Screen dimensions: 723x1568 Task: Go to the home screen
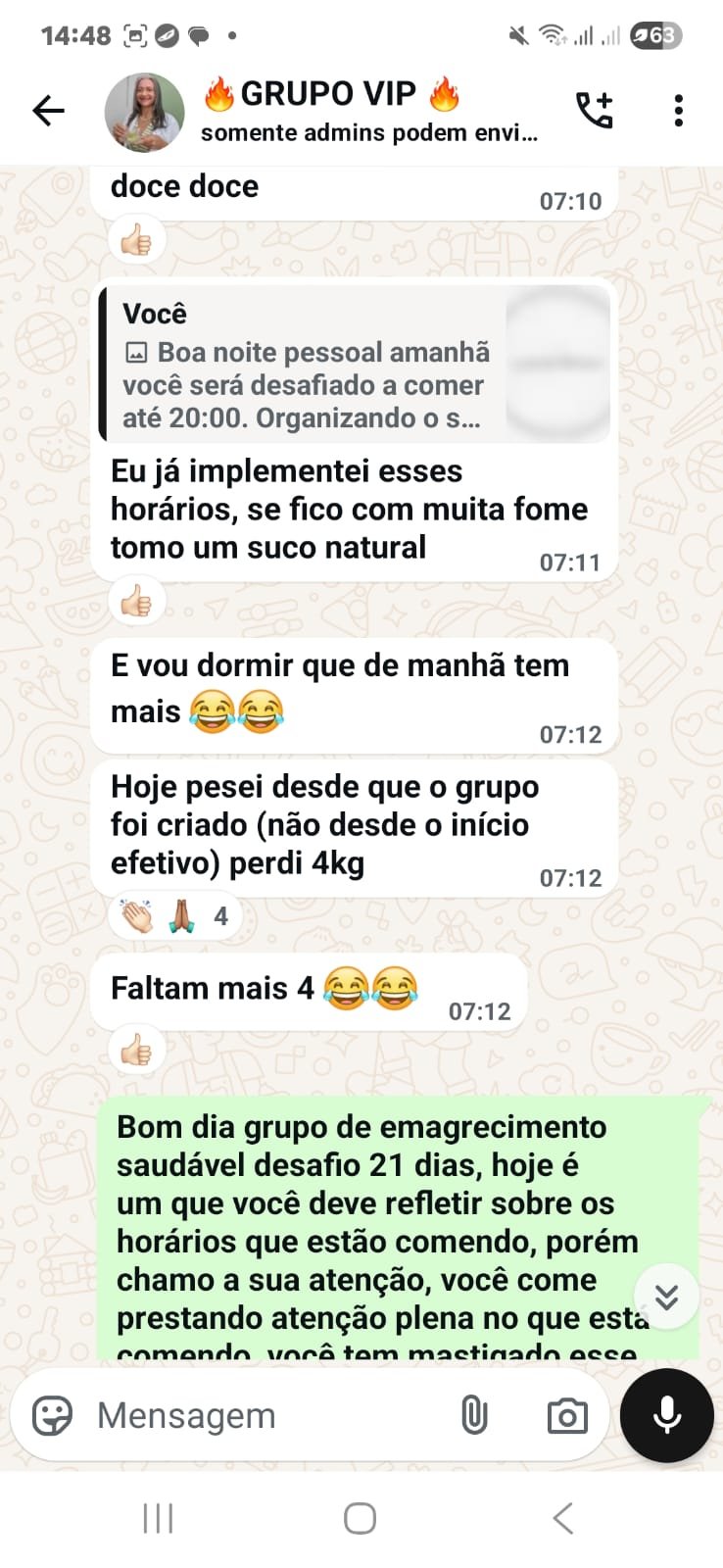point(360,1519)
